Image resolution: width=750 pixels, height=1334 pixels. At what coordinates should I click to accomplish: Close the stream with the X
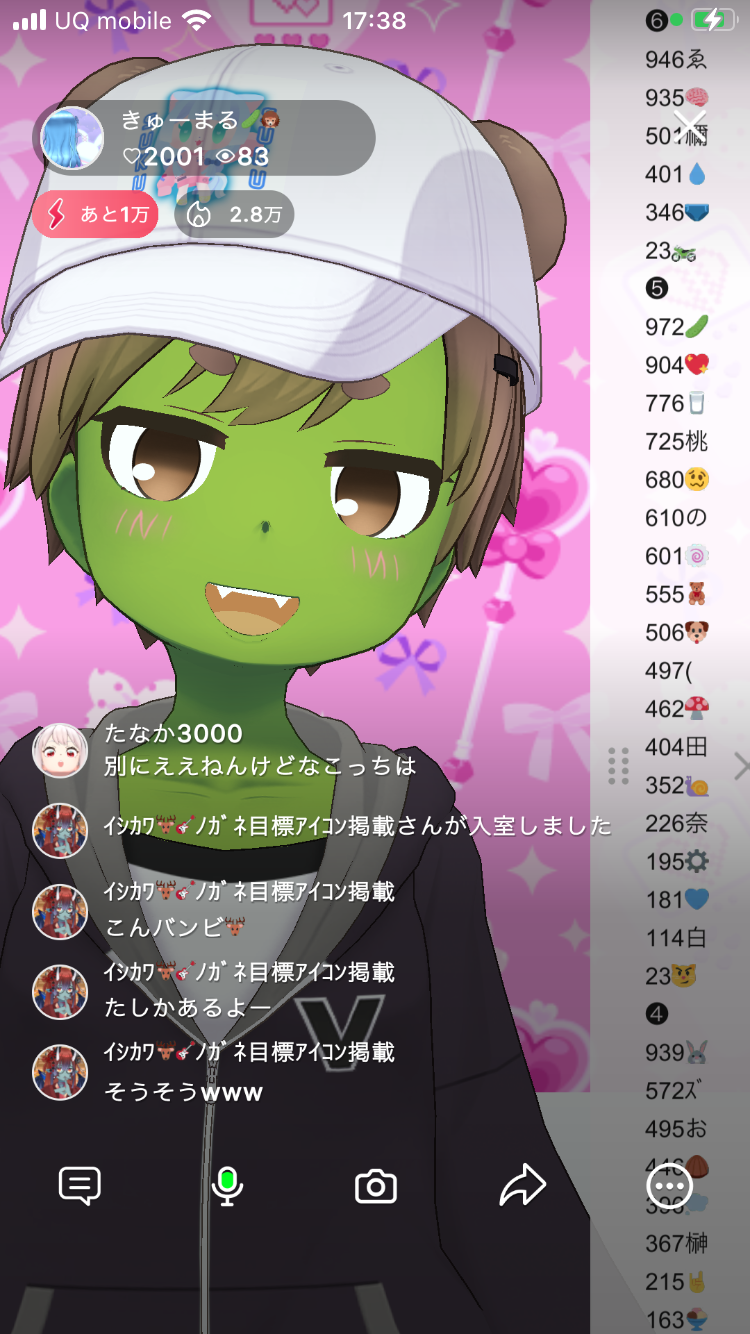point(690,125)
